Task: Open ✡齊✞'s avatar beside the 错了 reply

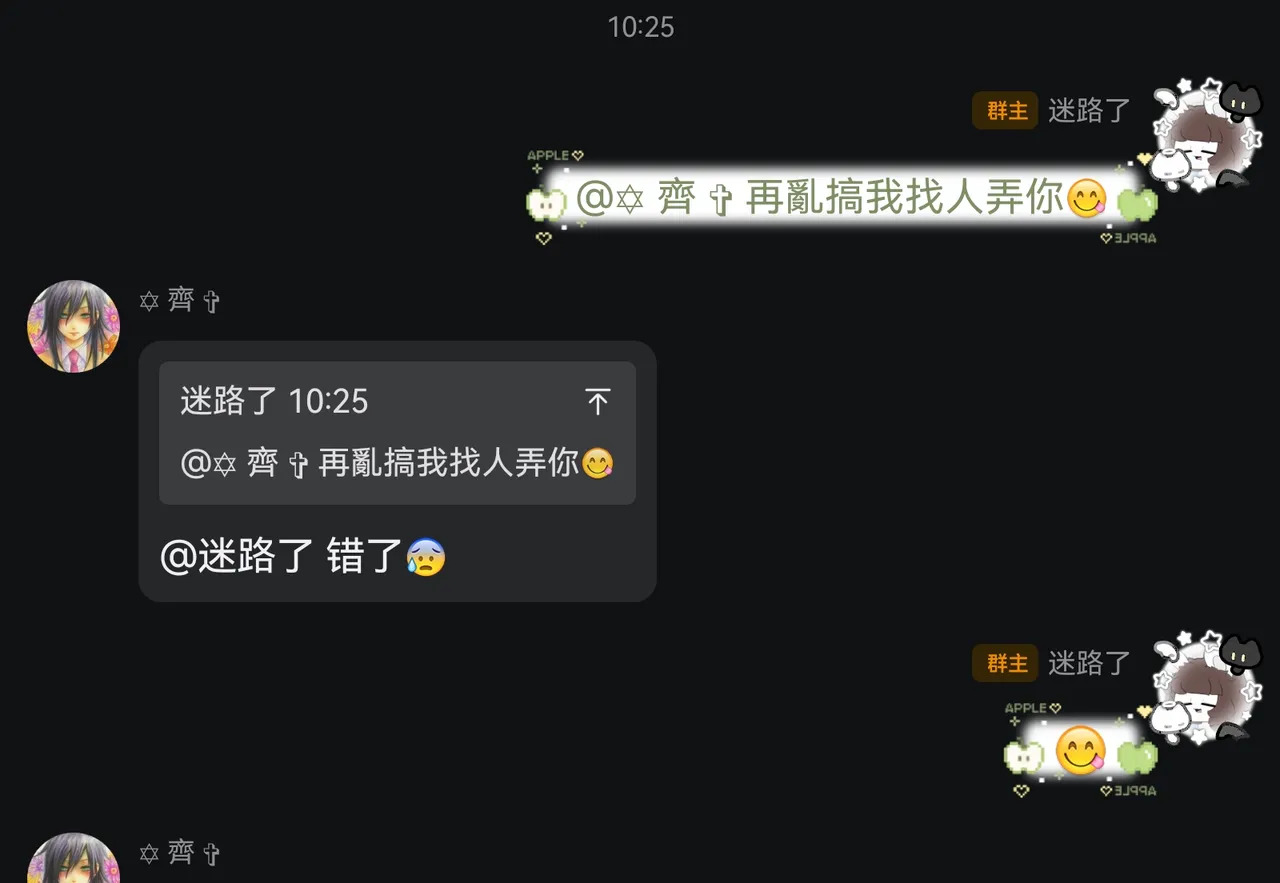Action: (73, 326)
